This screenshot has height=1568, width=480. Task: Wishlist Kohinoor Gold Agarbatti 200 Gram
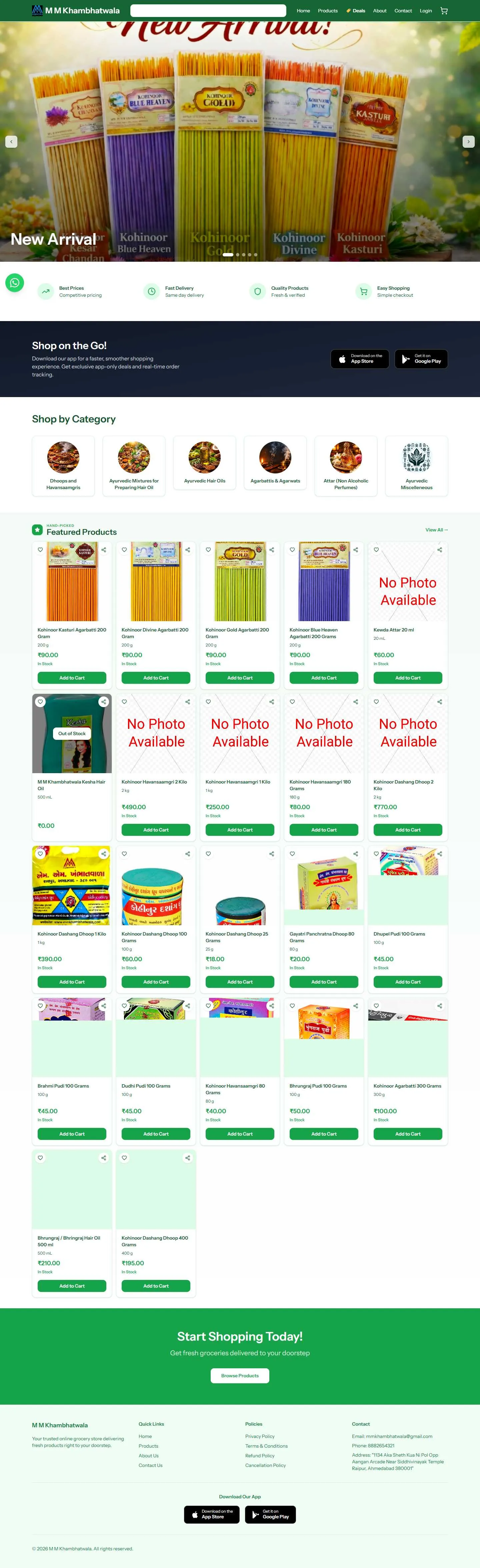[208, 550]
